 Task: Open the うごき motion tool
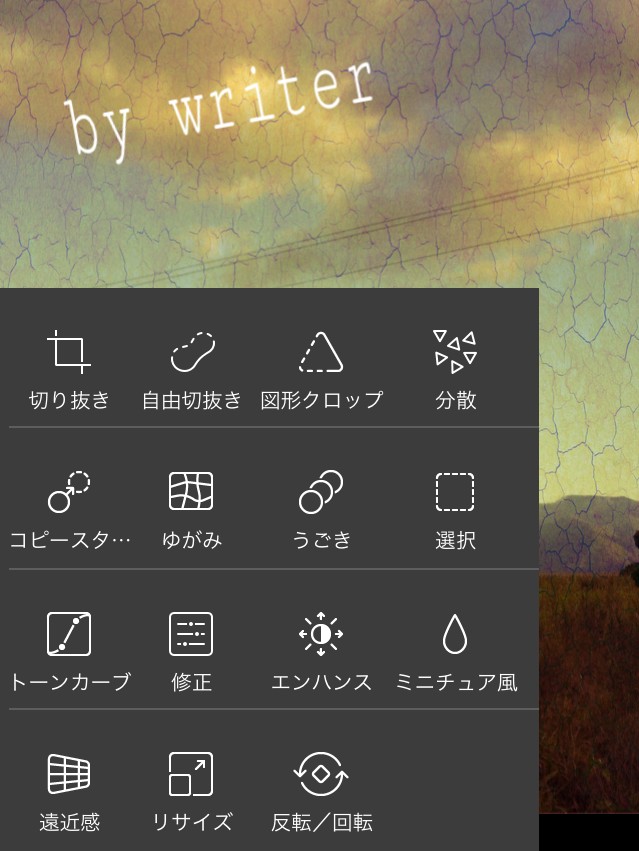click(x=321, y=508)
